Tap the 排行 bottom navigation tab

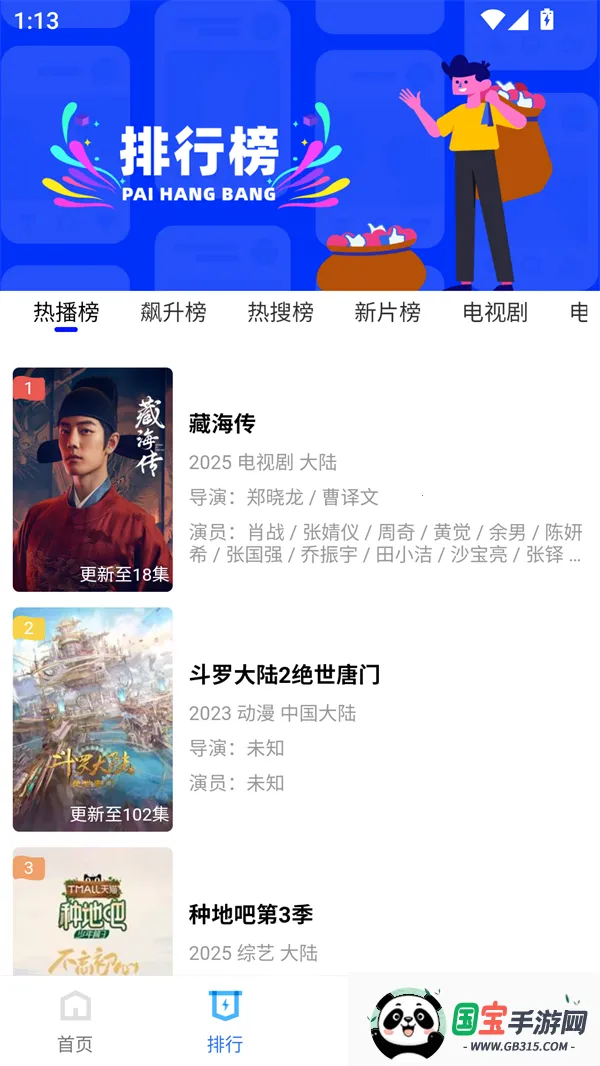[225, 1022]
